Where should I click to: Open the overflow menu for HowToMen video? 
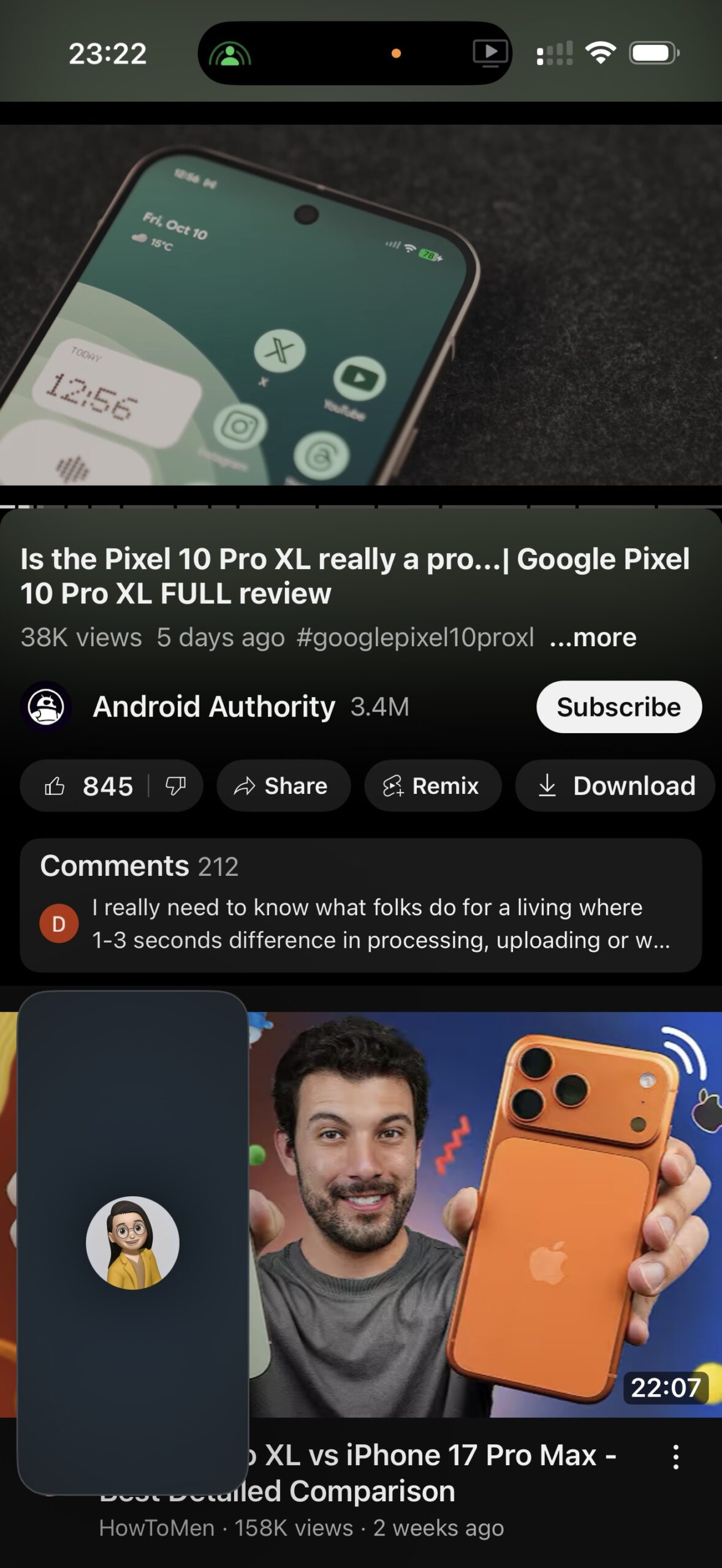(675, 1457)
